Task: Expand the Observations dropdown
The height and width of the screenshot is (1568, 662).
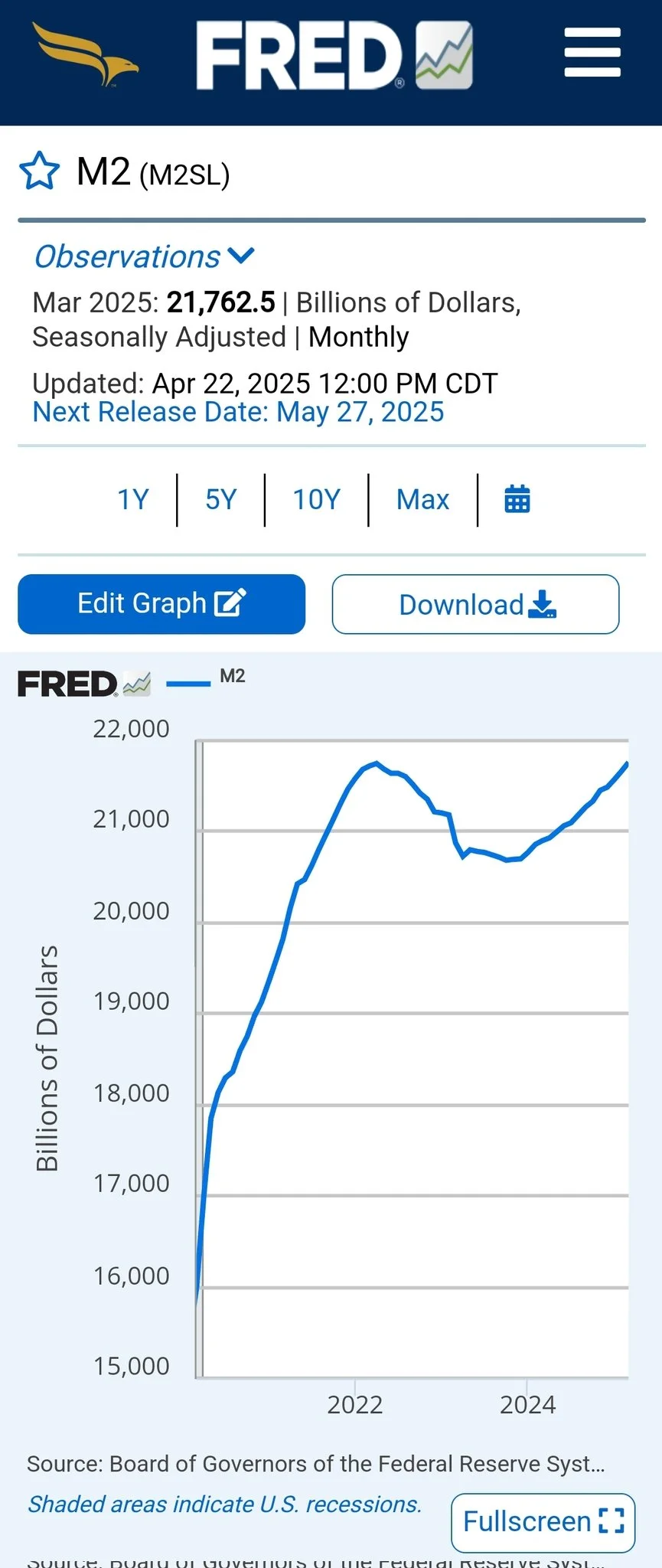Action: 145,257
